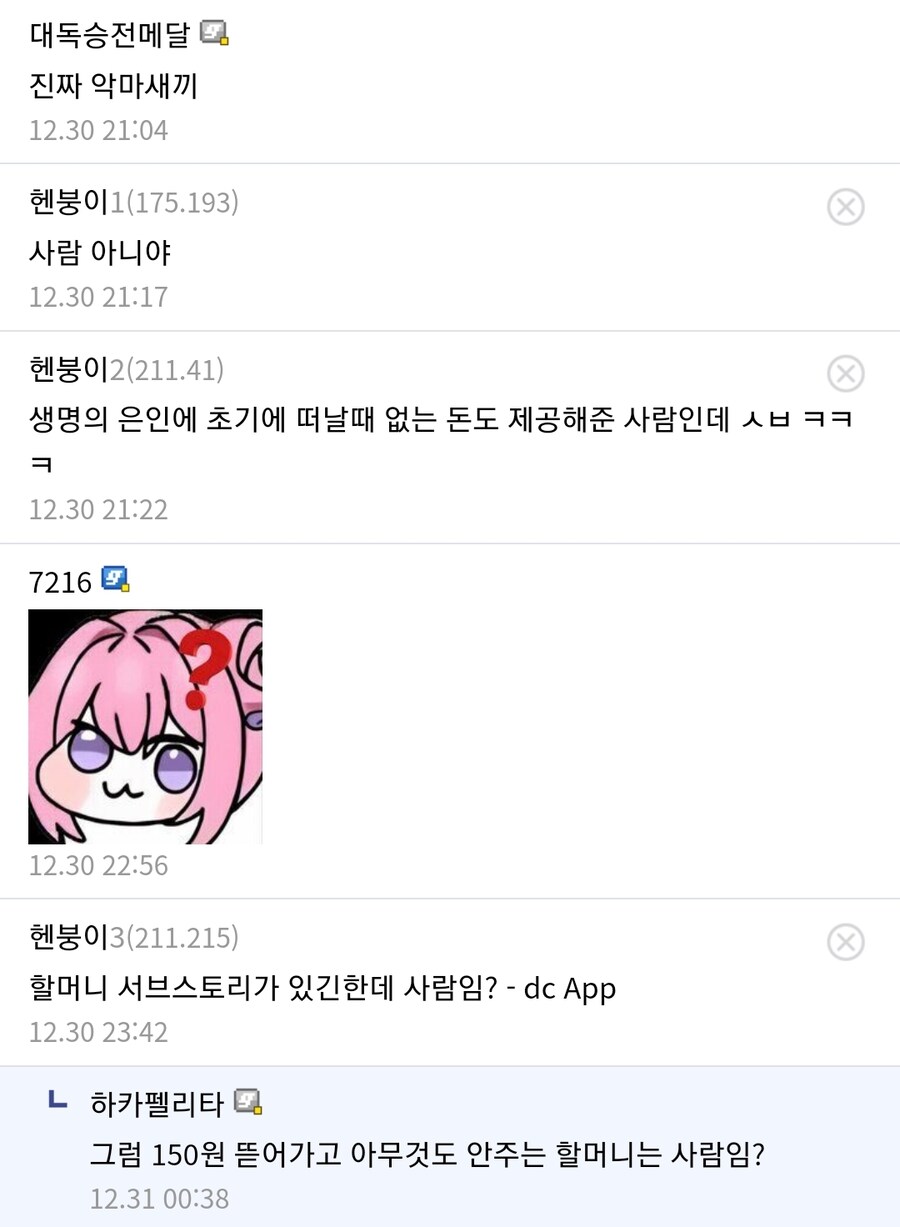Open 하카펠리타's gallog card icon
Screen dimensions: 900x1227
click(247, 1098)
